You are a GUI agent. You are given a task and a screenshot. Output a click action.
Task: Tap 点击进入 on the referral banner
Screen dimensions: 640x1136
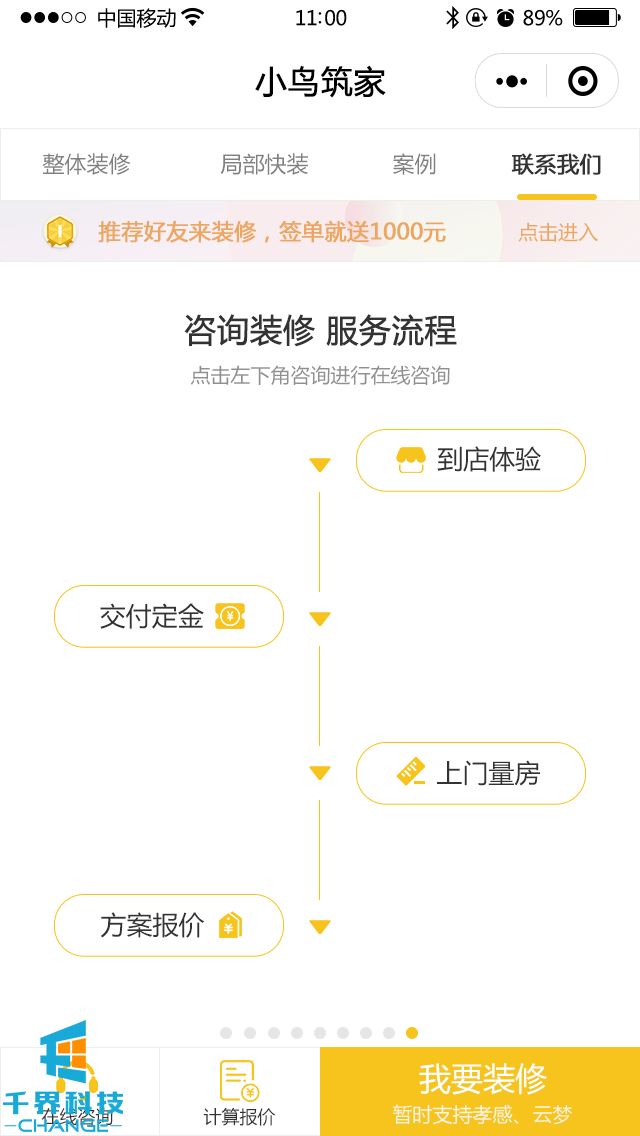[x=557, y=233]
